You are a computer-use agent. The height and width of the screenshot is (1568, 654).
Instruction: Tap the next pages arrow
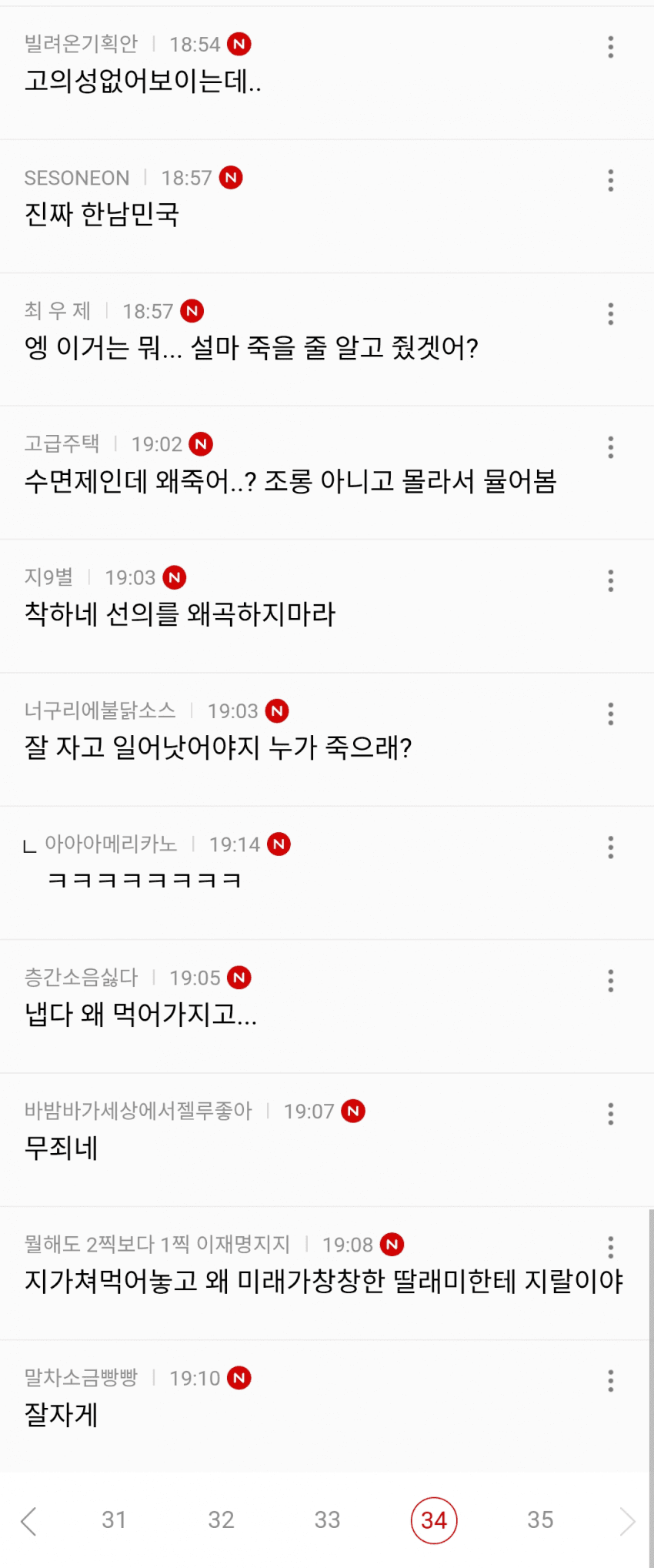pyautogui.click(x=627, y=1521)
